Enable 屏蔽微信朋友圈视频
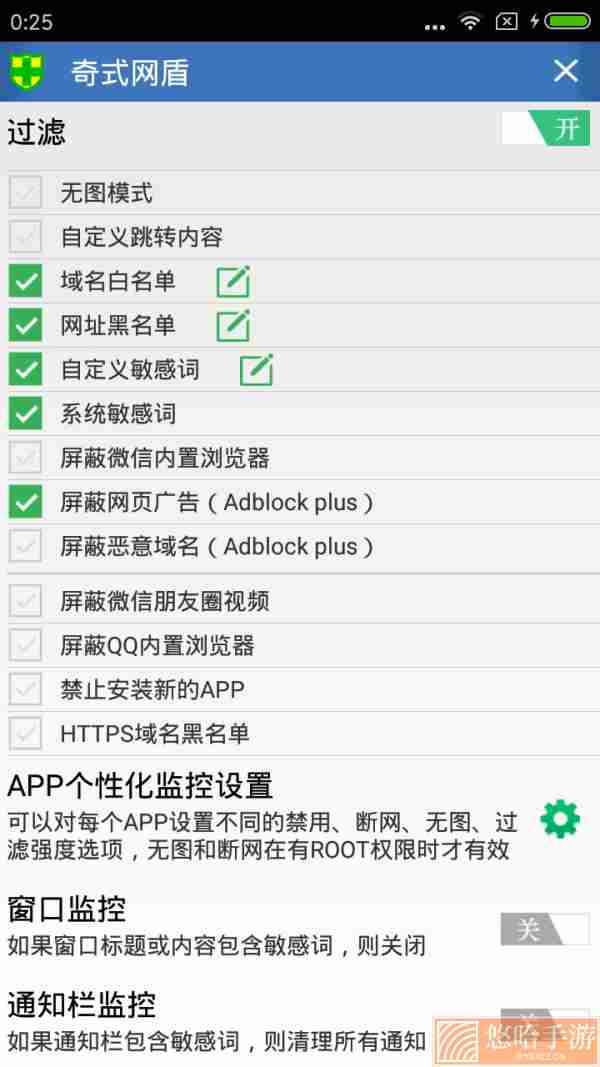 [x=26, y=600]
